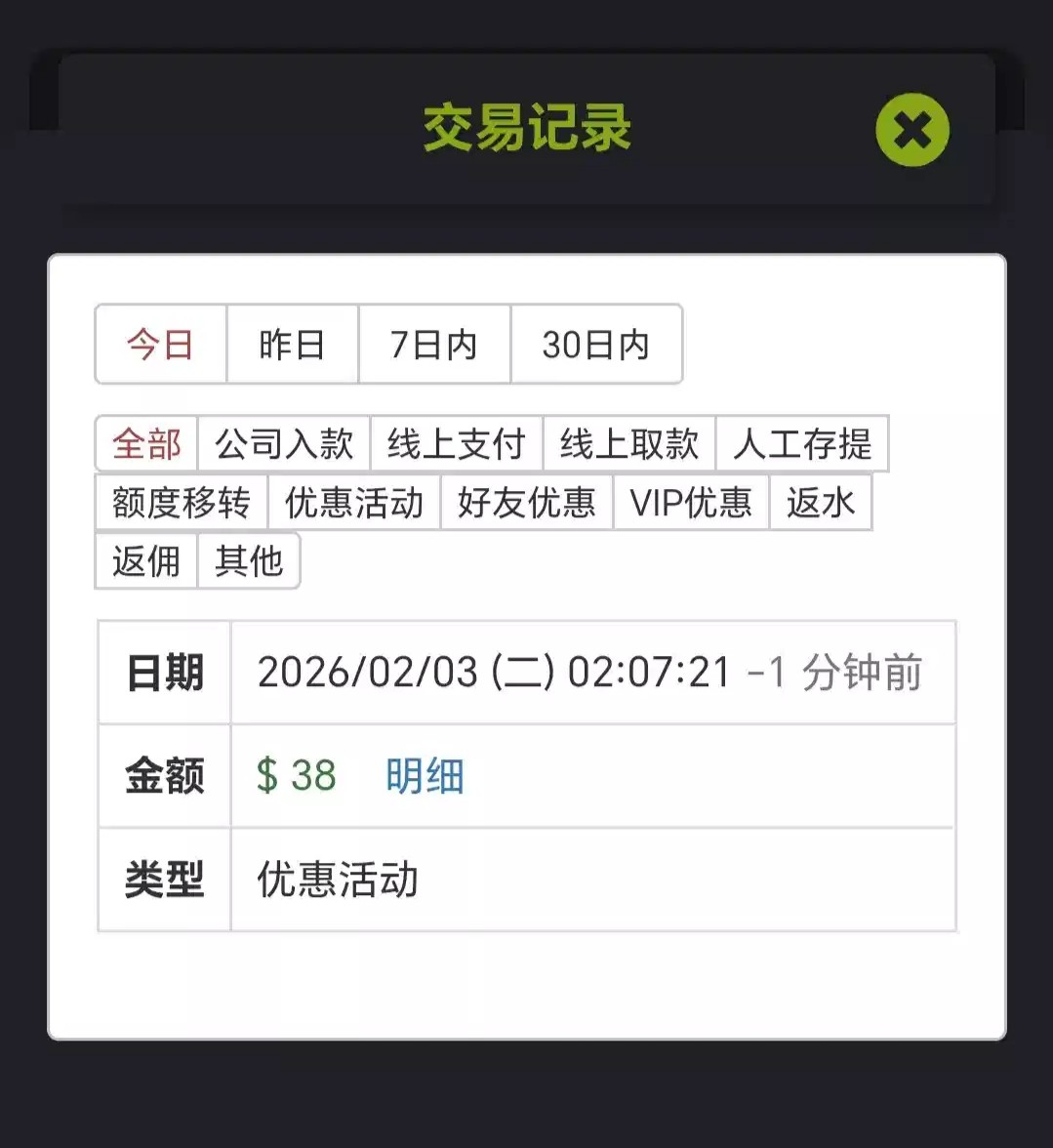Filter by VIP优惠

point(691,503)
